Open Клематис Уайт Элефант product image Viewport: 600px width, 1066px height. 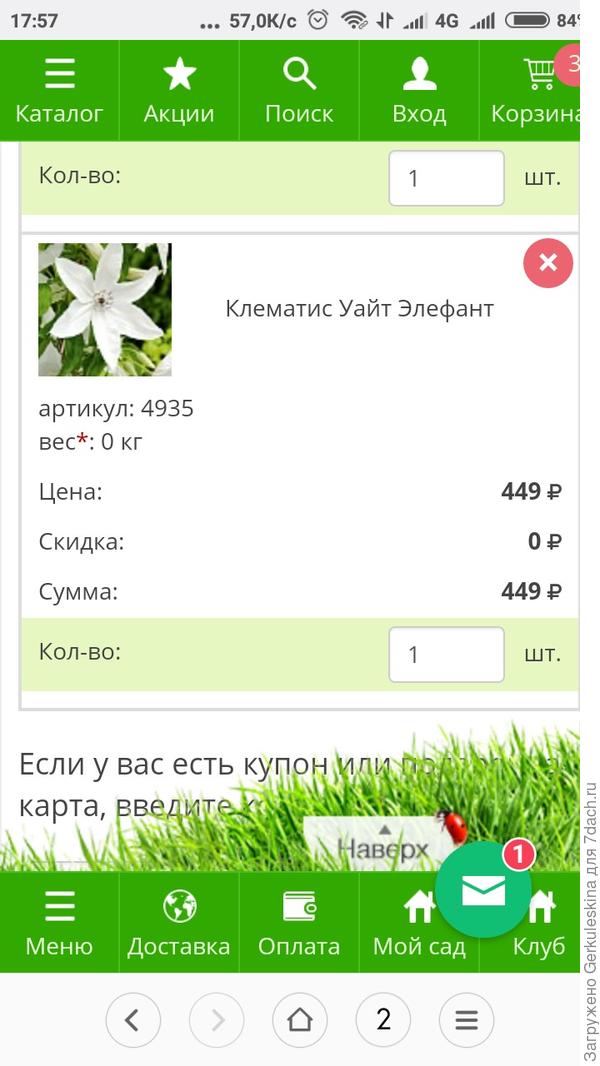(105, 309)
